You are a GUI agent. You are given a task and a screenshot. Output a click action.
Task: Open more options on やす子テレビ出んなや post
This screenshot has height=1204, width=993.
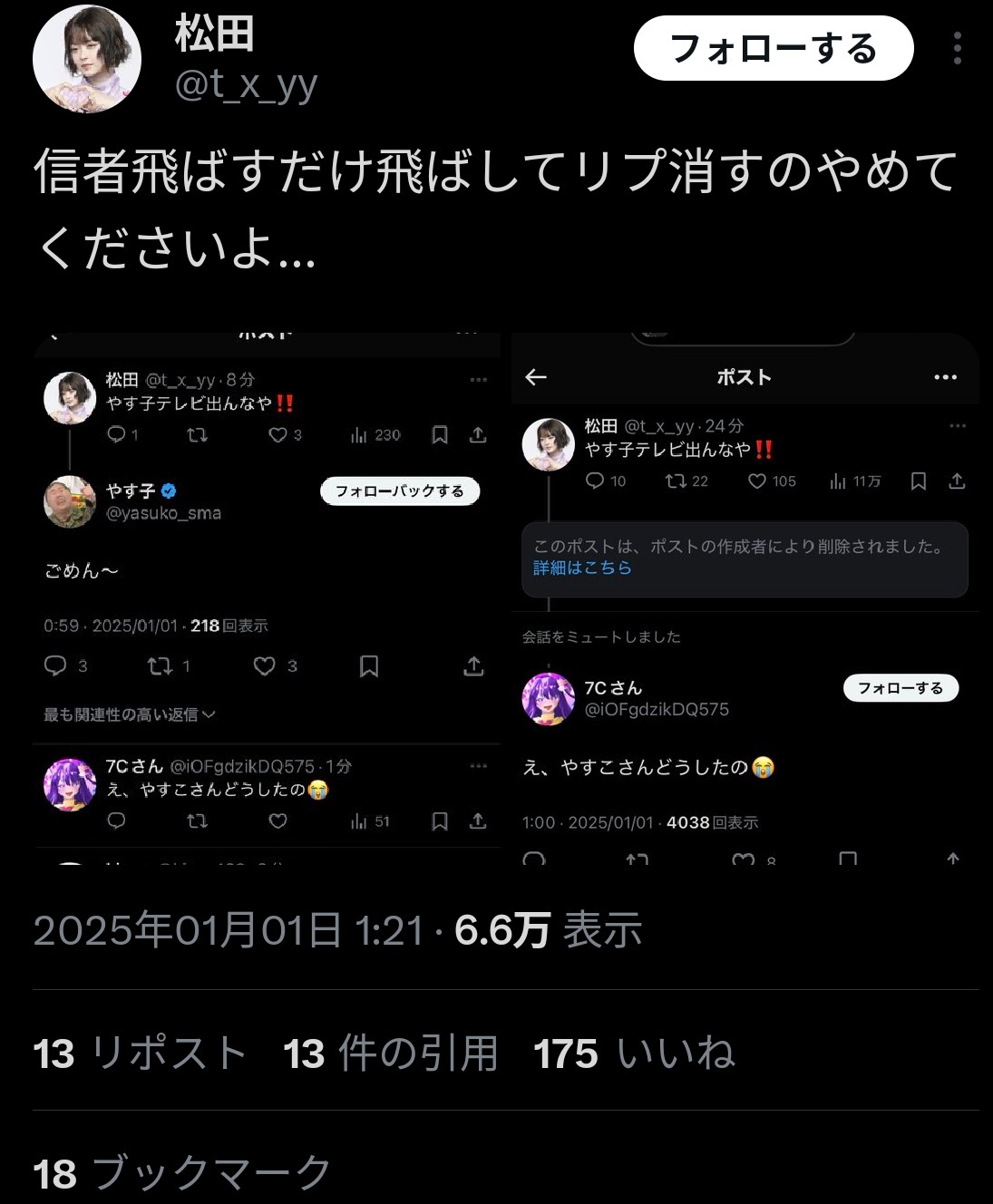point(479,380)
